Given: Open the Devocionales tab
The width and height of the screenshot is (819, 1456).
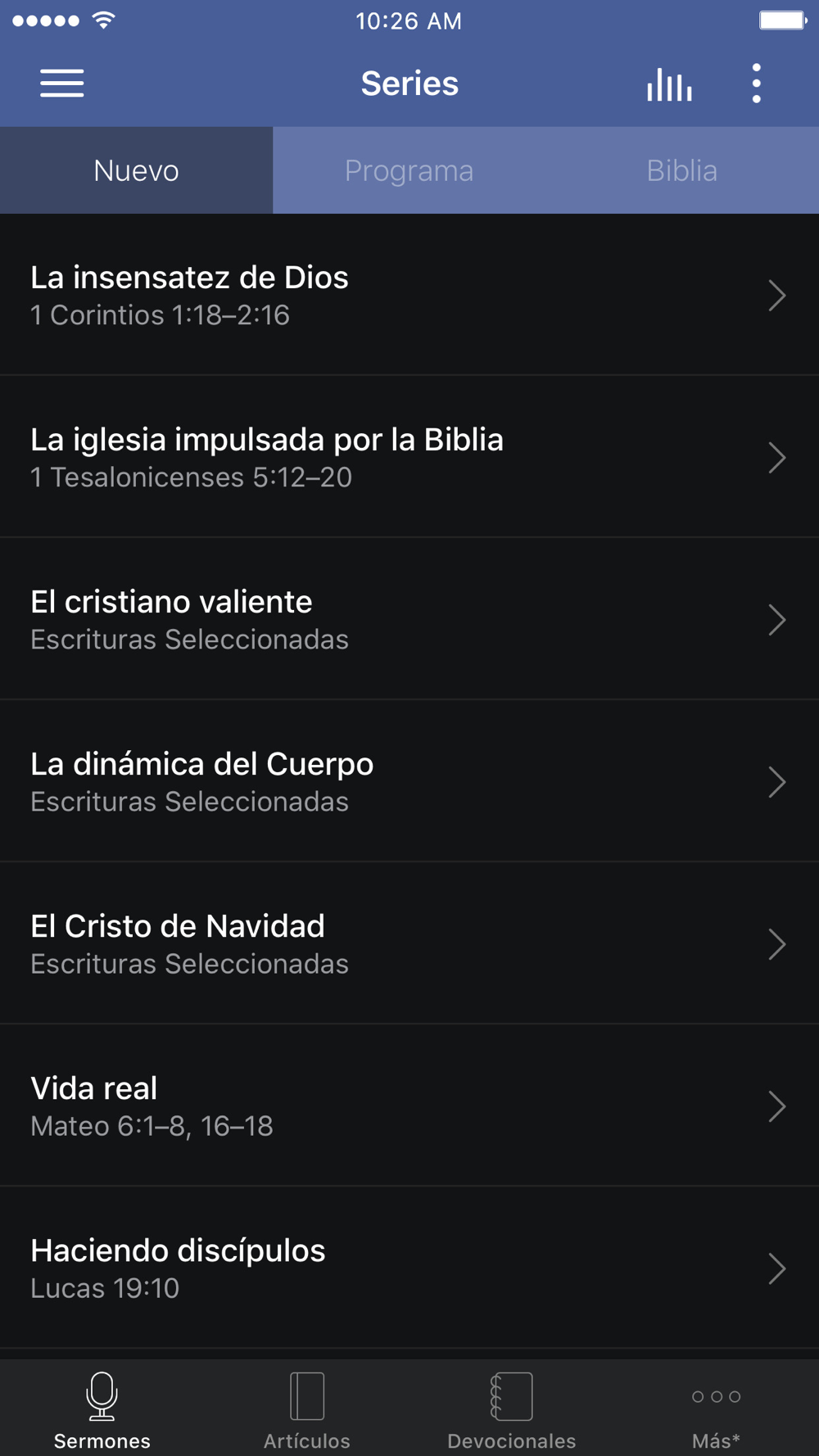Looking at the screenshot, I should [512, 1410].
